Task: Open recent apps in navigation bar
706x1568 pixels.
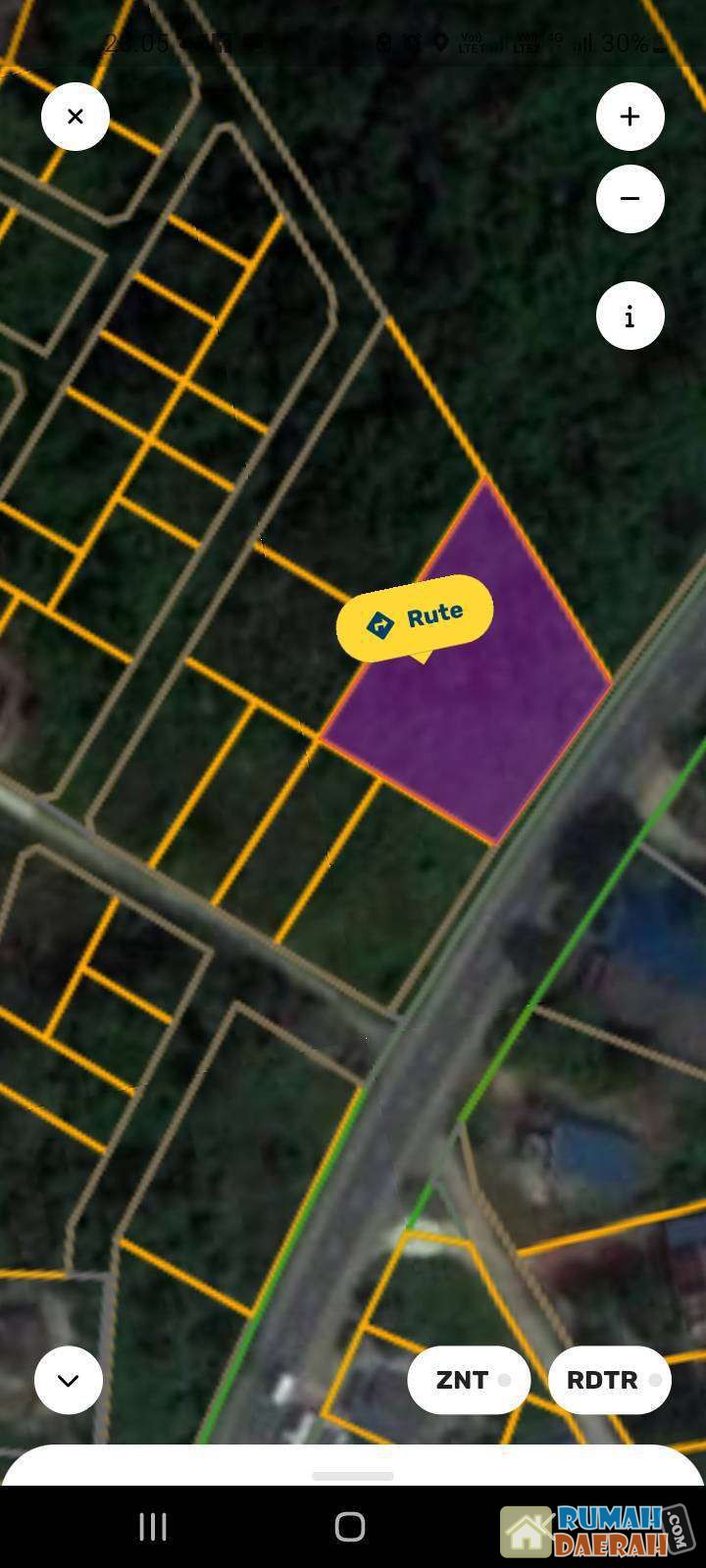Action: (x=153, y=1526)
